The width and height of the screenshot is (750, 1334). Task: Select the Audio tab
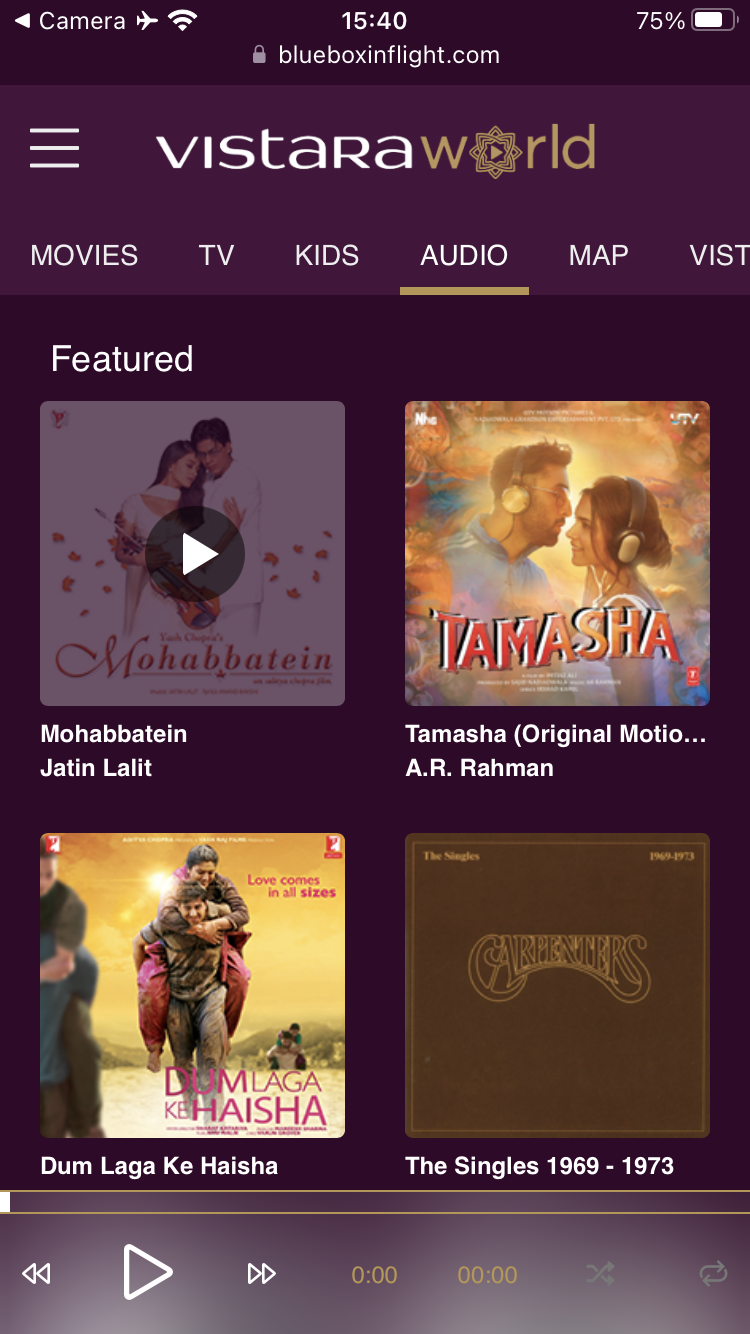[464, 256]
